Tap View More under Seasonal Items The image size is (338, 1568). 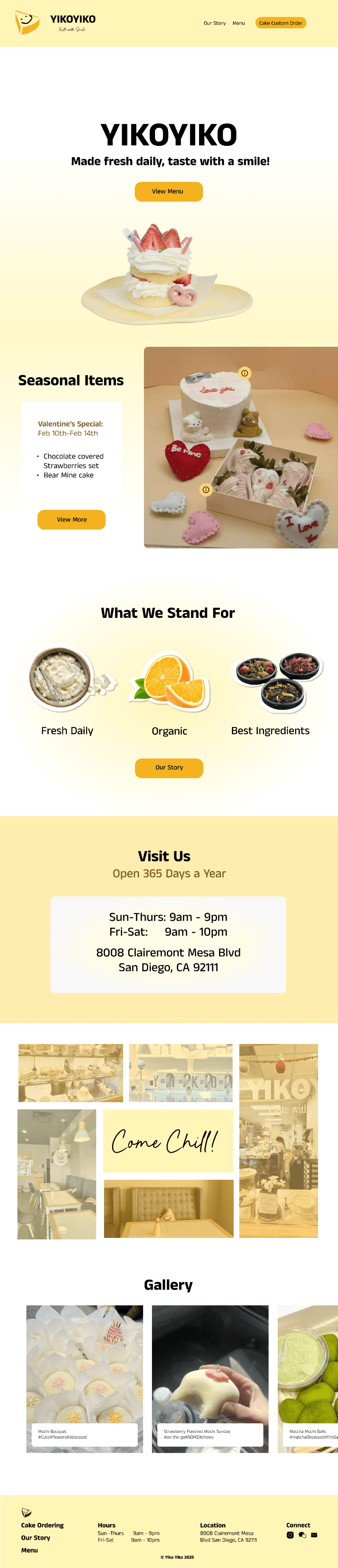[x=71, y=519]
